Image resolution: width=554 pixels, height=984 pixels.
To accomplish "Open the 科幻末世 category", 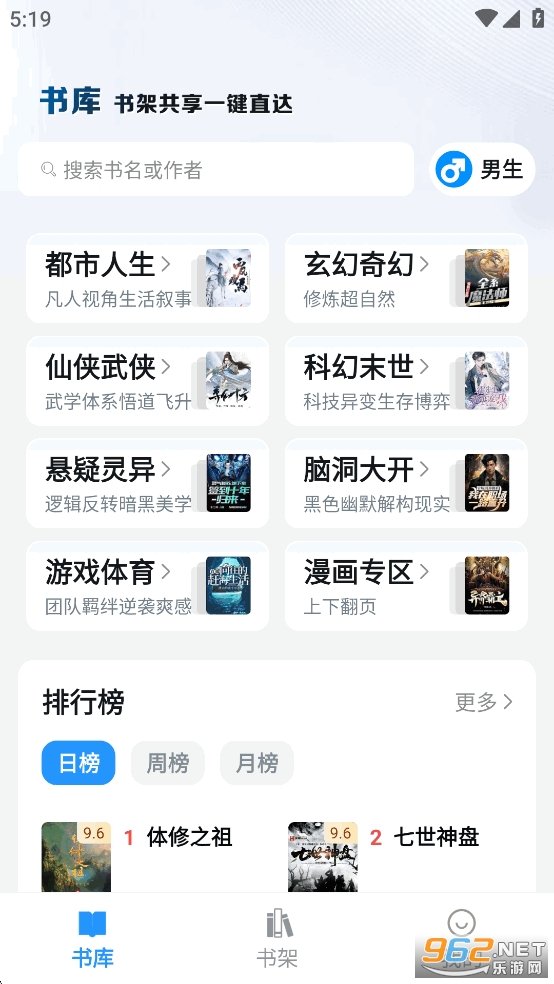I will pos(406,381).
